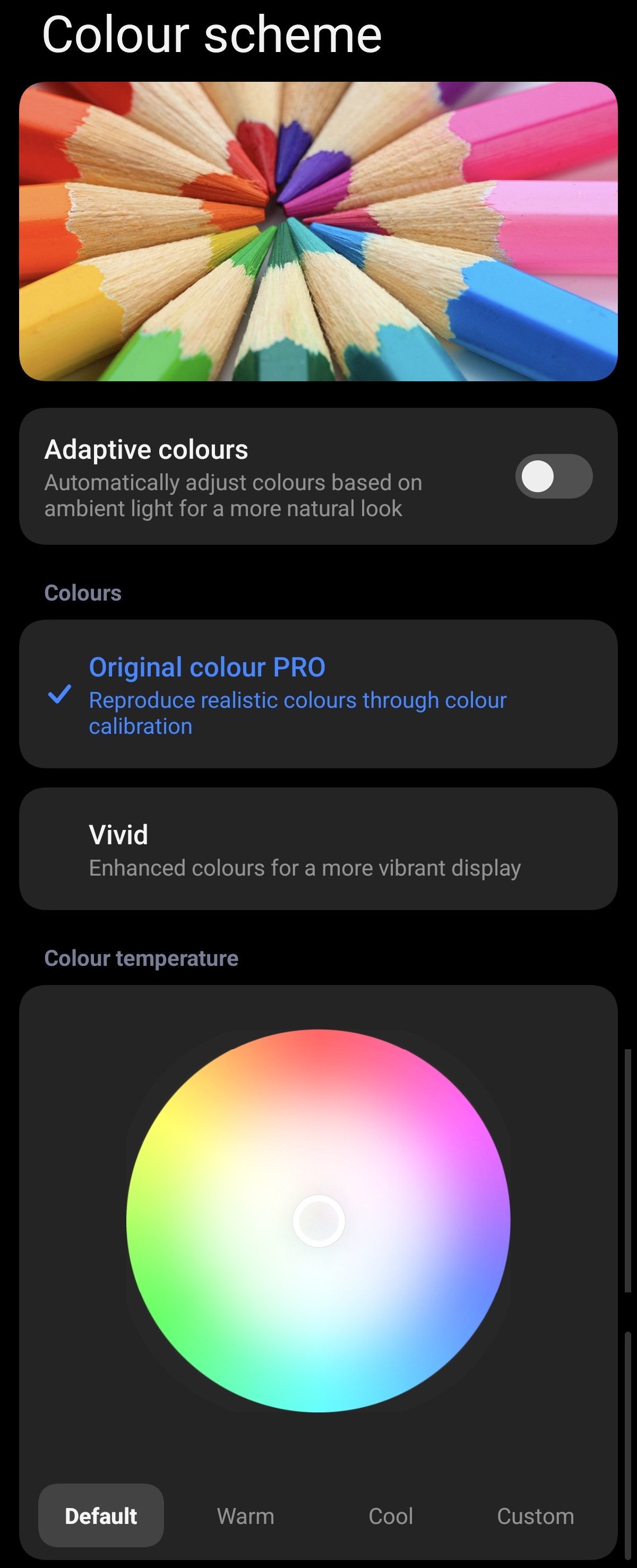
Task: Switch to Cool colour temperature
Action: 391,1515
